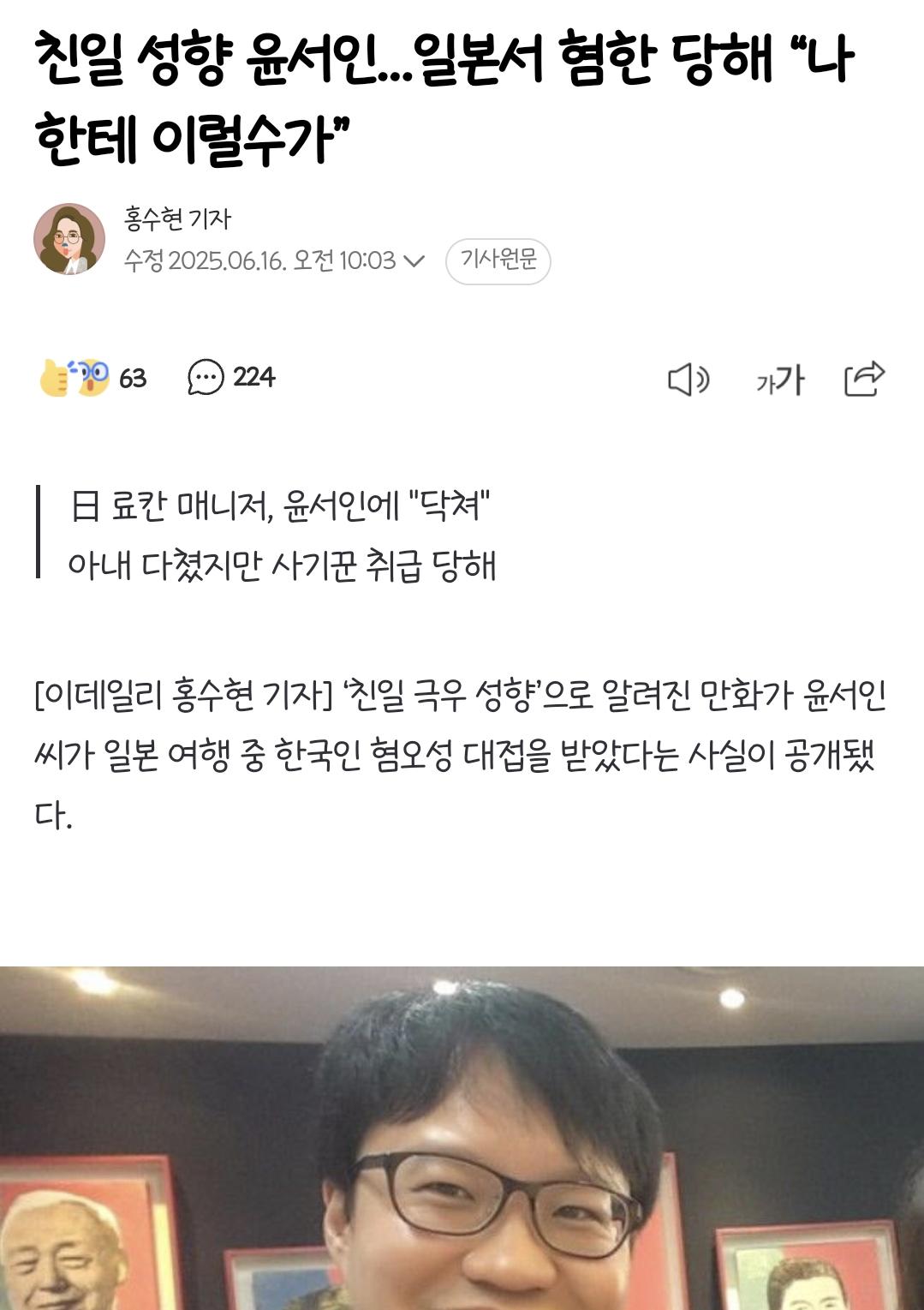Image resolution: width=924 pixels, height=1310 pixels.
Task: Open the 224 comments
Action: point(231,377)
